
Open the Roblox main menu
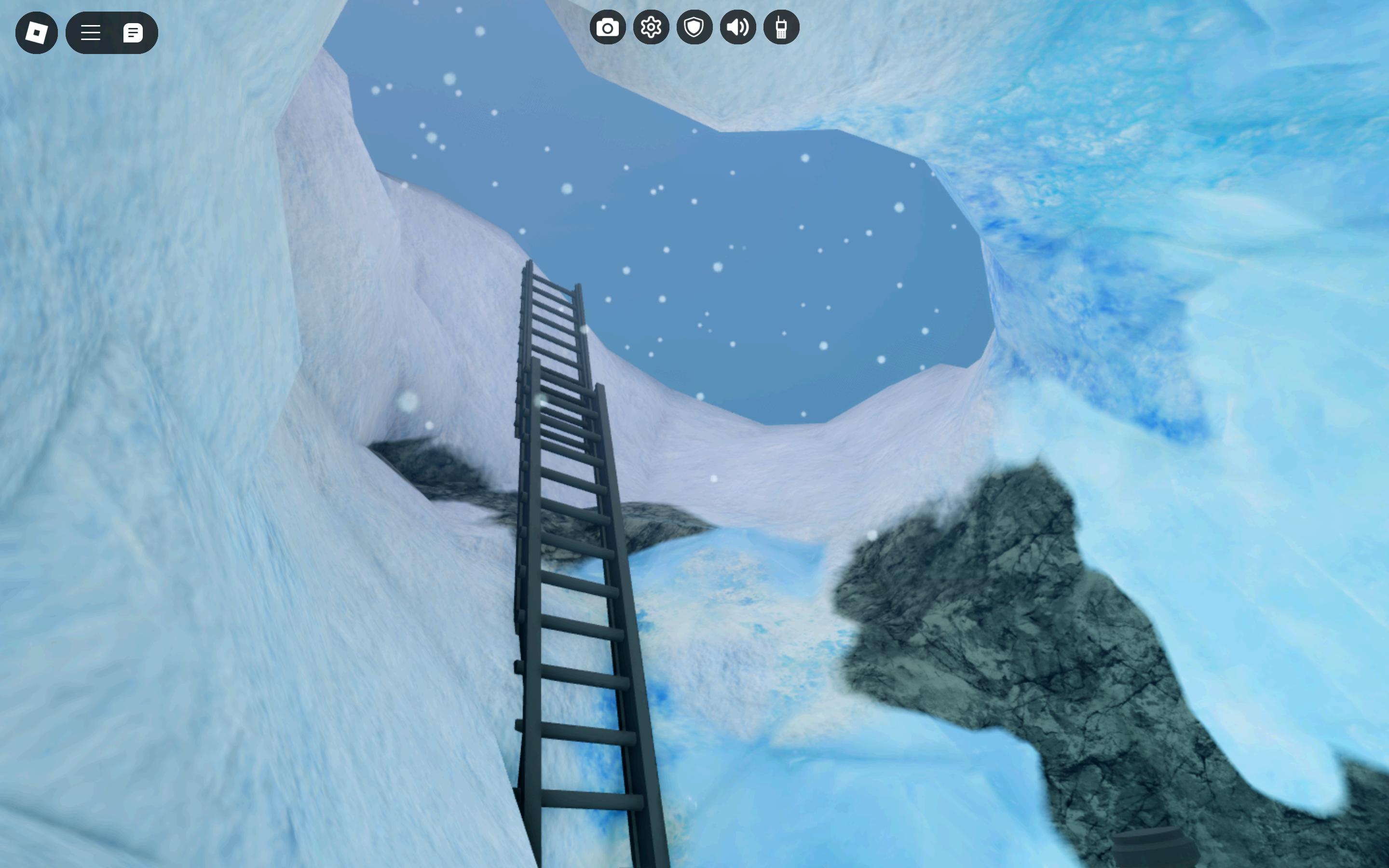tap(36, 33)
